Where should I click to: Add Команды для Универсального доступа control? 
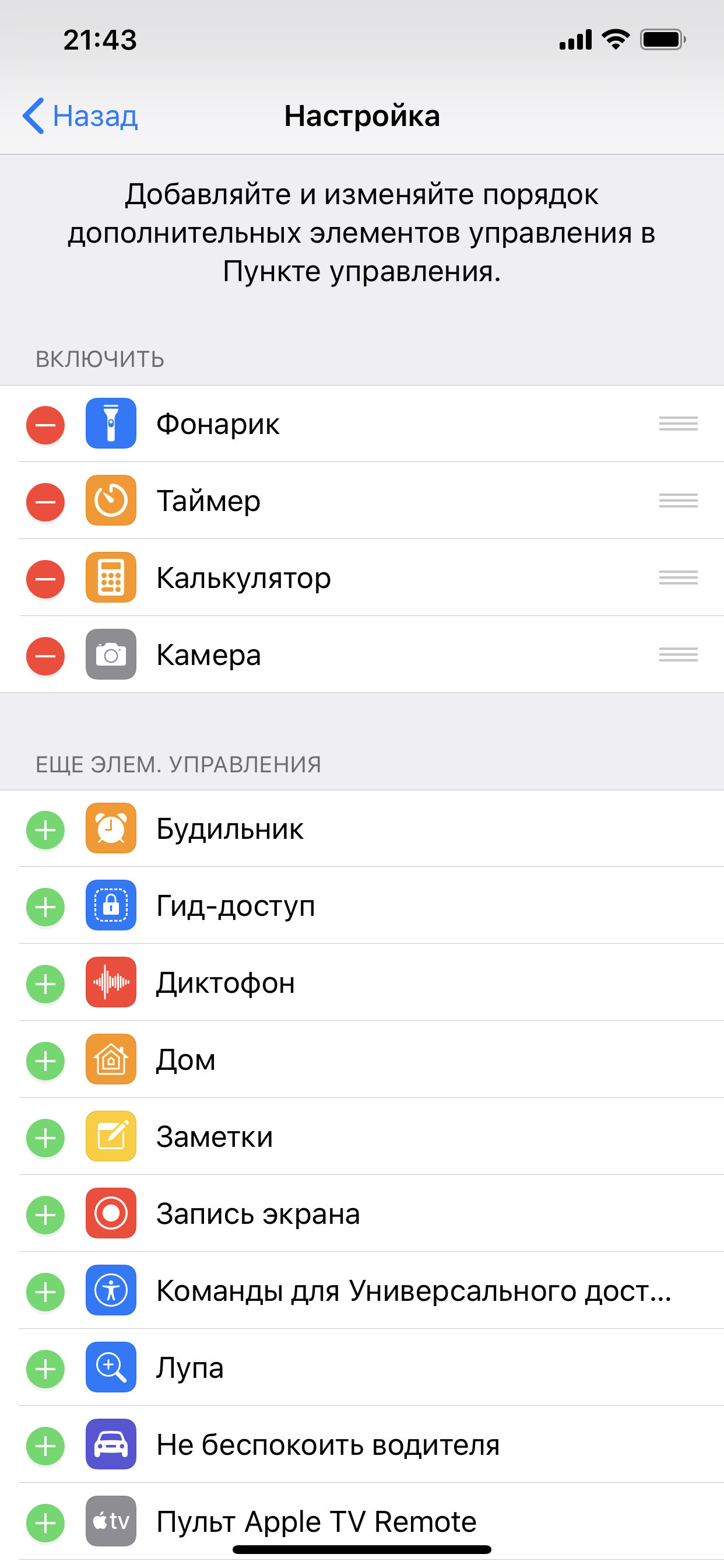(x=45, y=1291)
